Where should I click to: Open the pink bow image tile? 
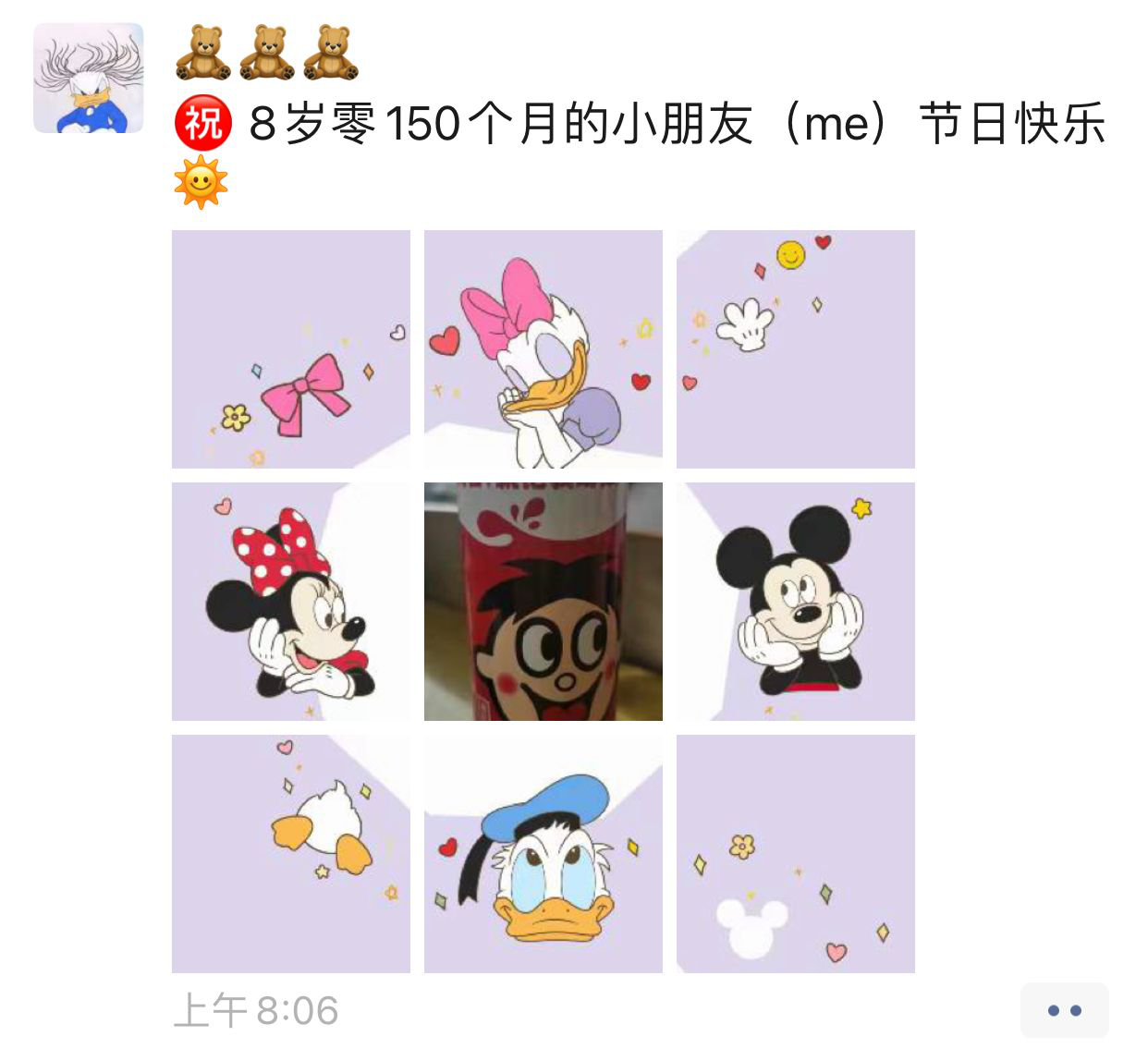[x=291, y=349]
